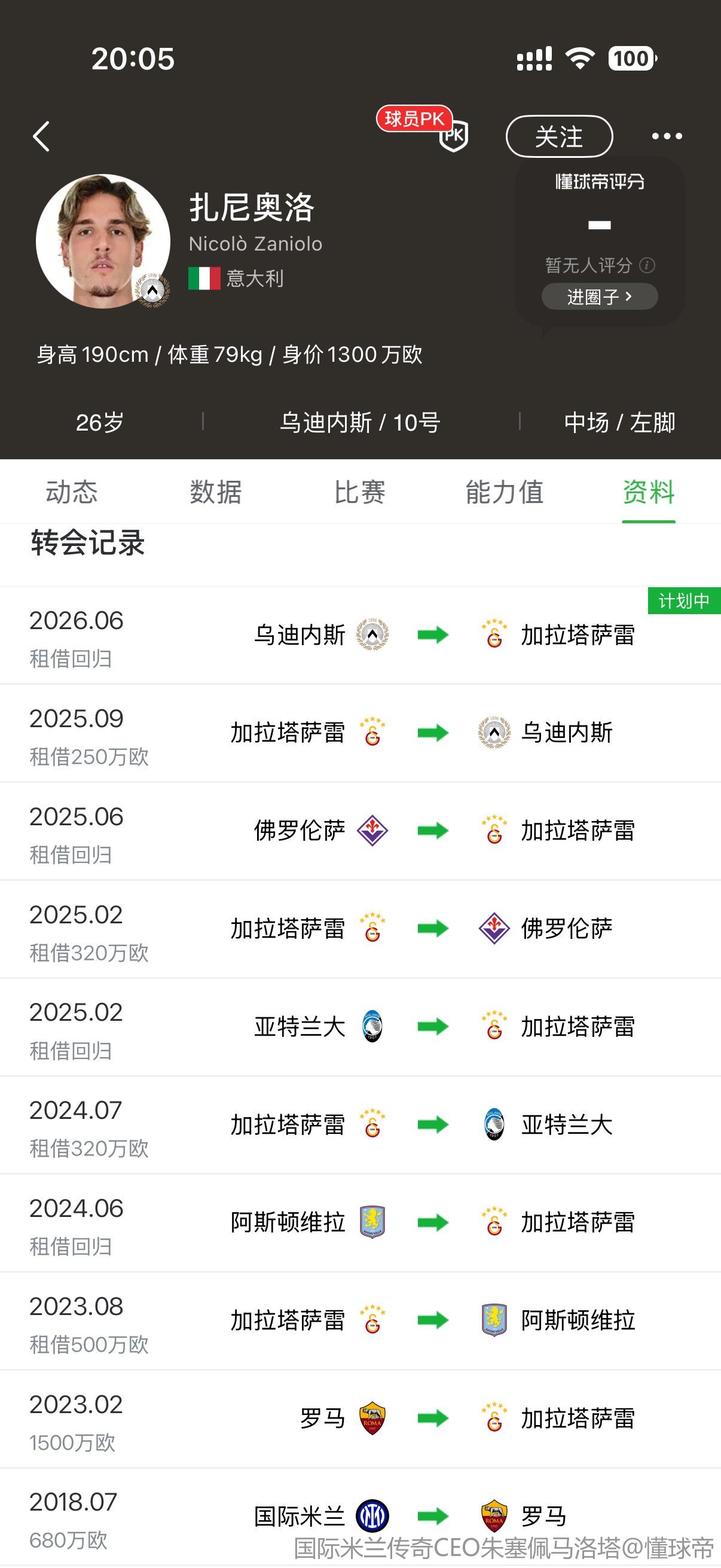Open the three-dot overflow menu

(x=666, y=136)
